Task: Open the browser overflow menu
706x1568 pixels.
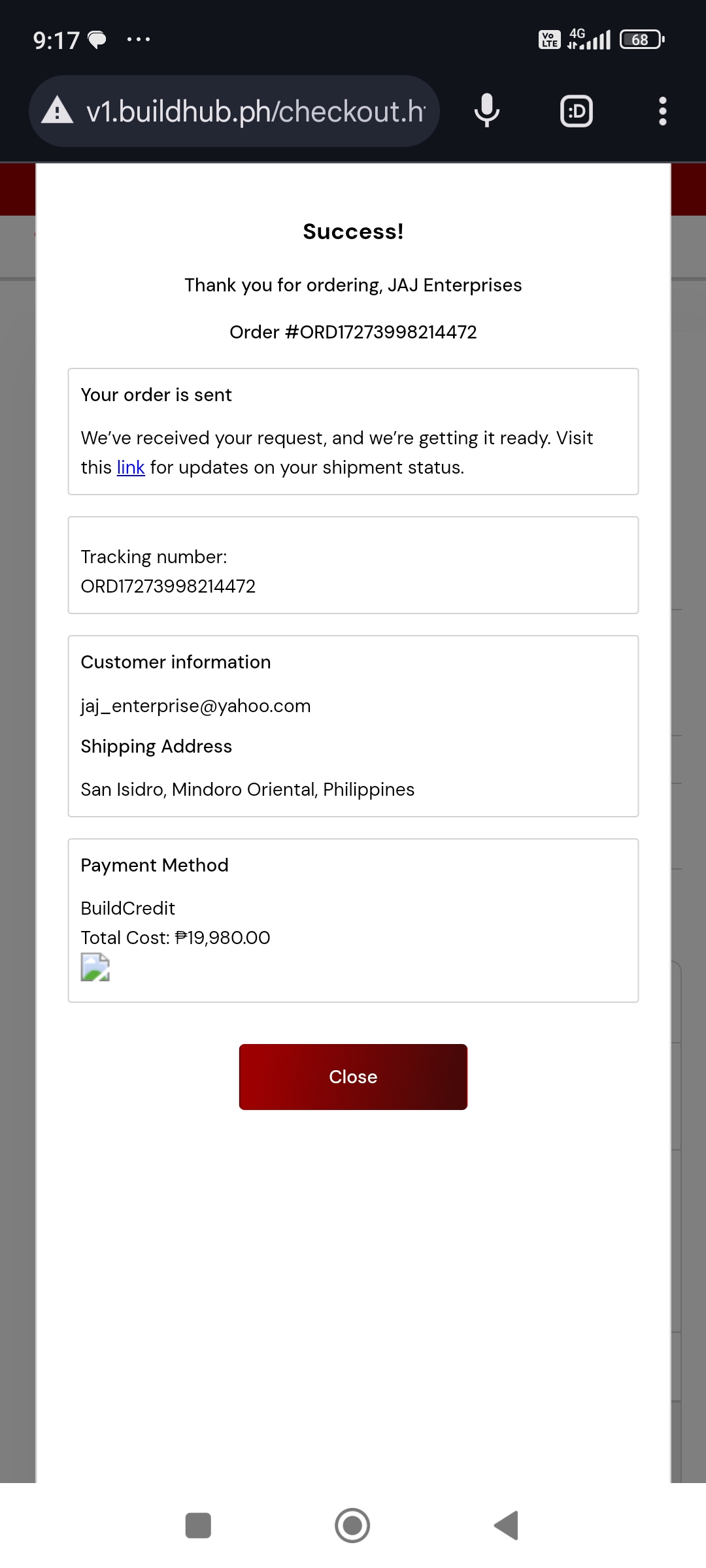Action: pyautogui.click(x=662, y=111)
